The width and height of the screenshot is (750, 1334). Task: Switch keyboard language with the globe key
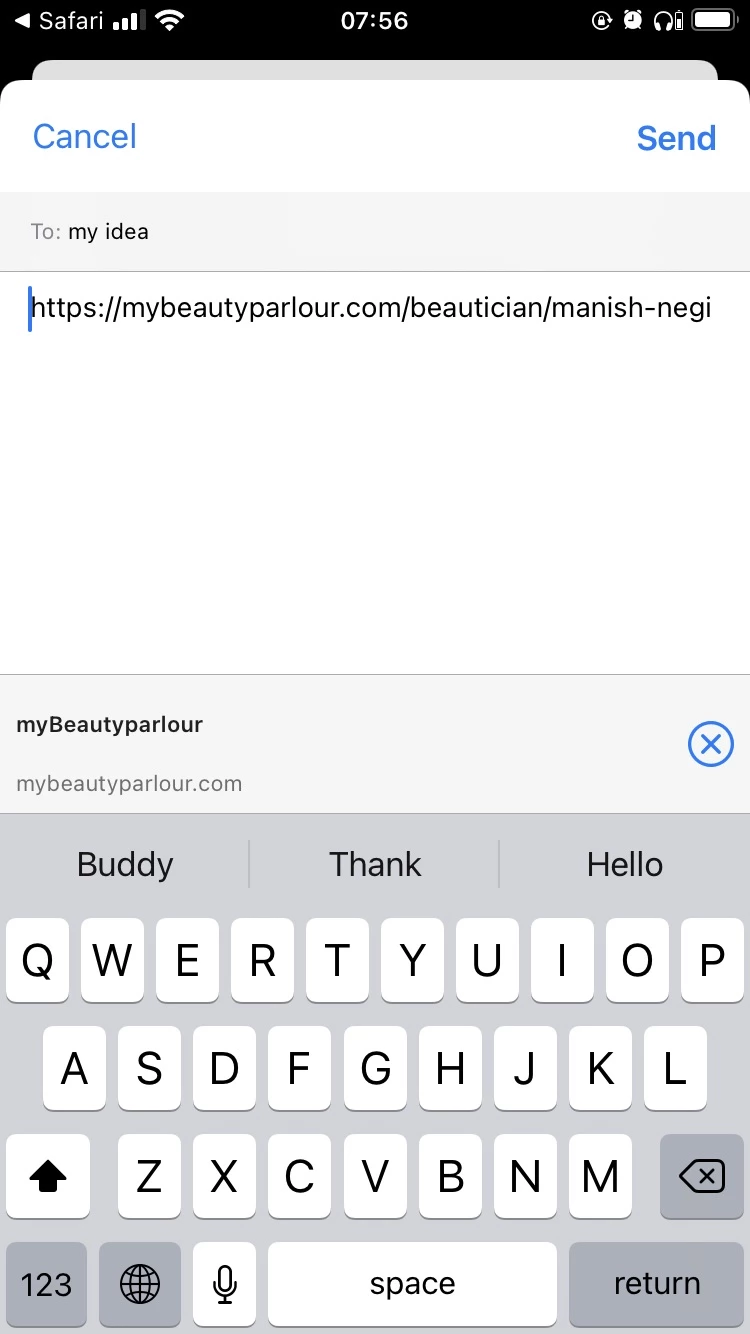140,1284
